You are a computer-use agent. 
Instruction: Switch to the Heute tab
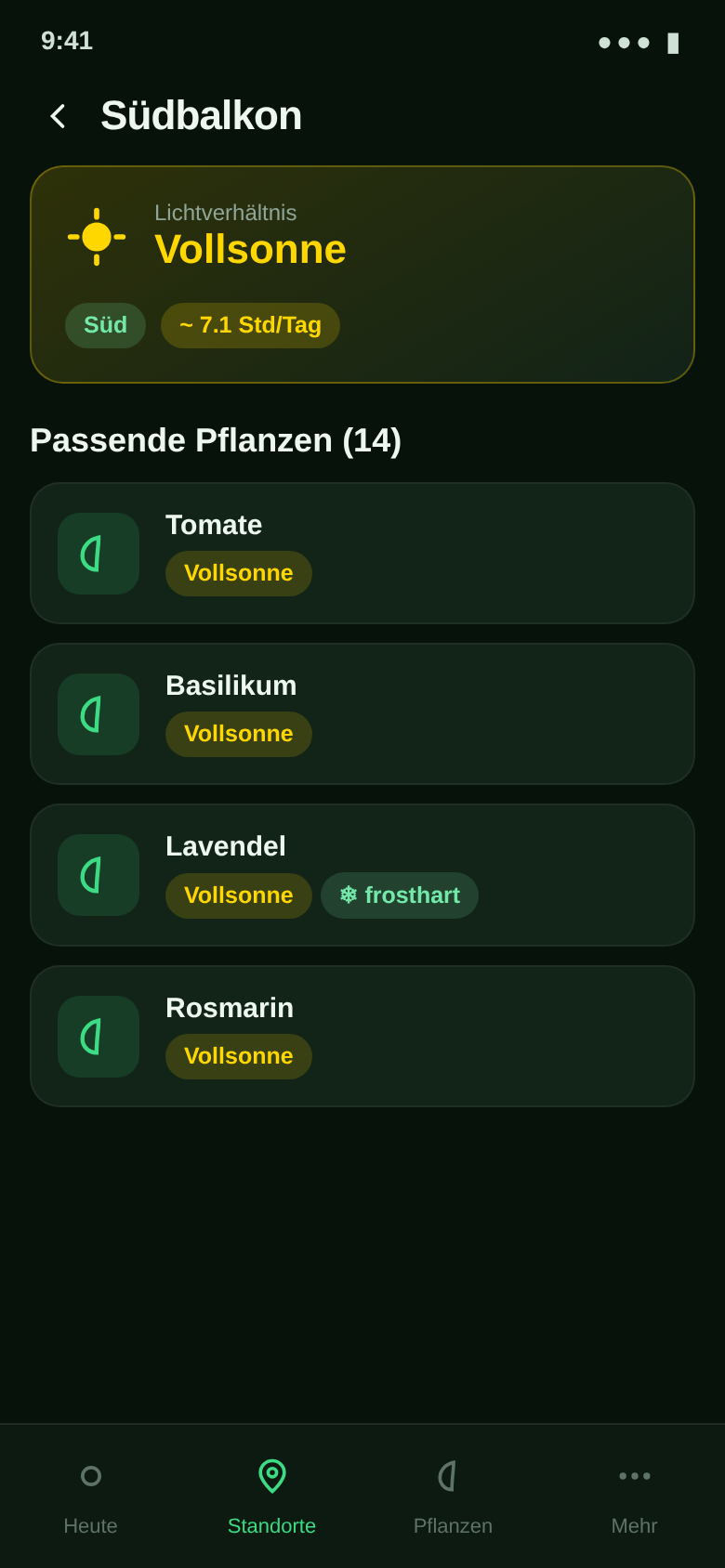(x=91, y=1496)
